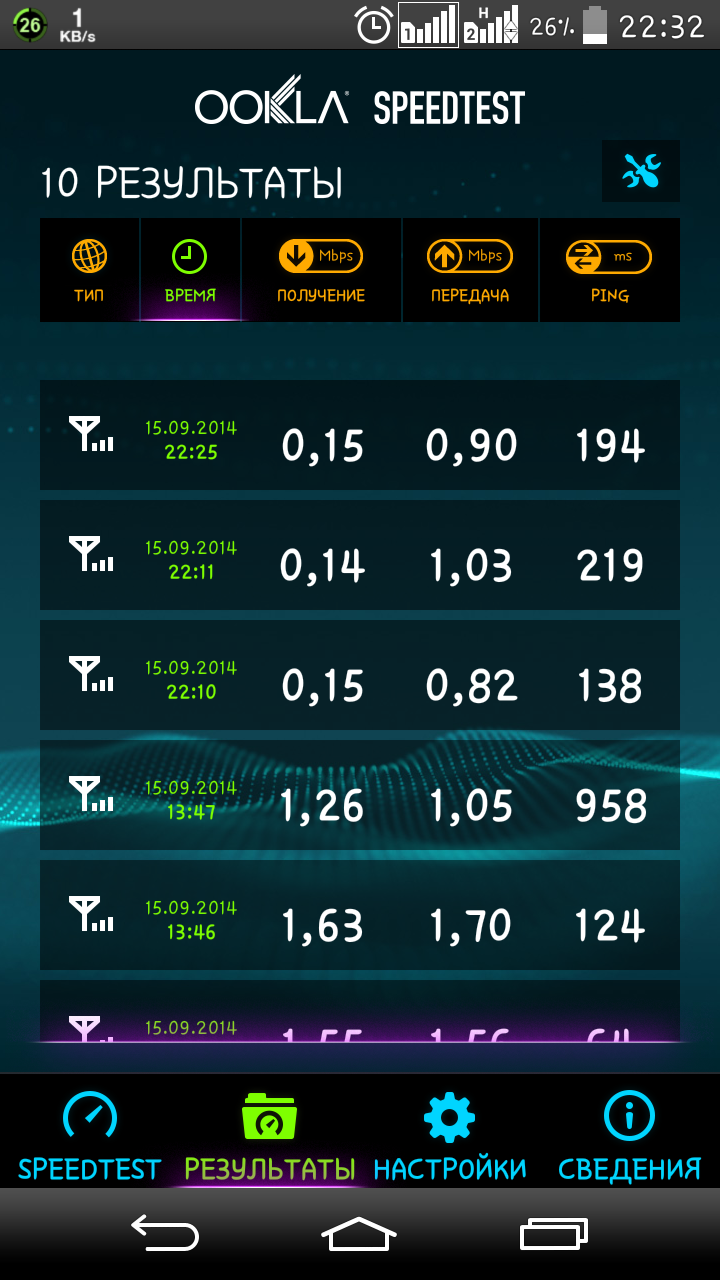Open the result from 22:10

(360, 675)
